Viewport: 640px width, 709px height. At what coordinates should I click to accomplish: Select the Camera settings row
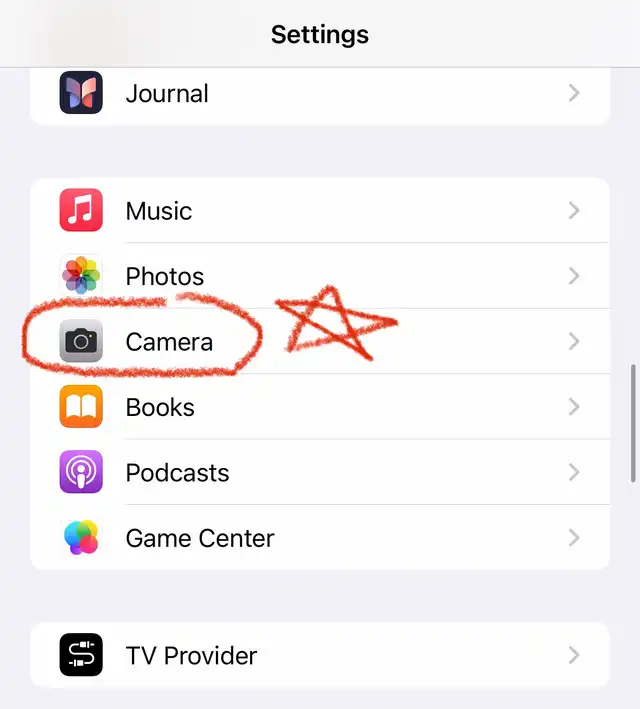(x=320, y=342)
